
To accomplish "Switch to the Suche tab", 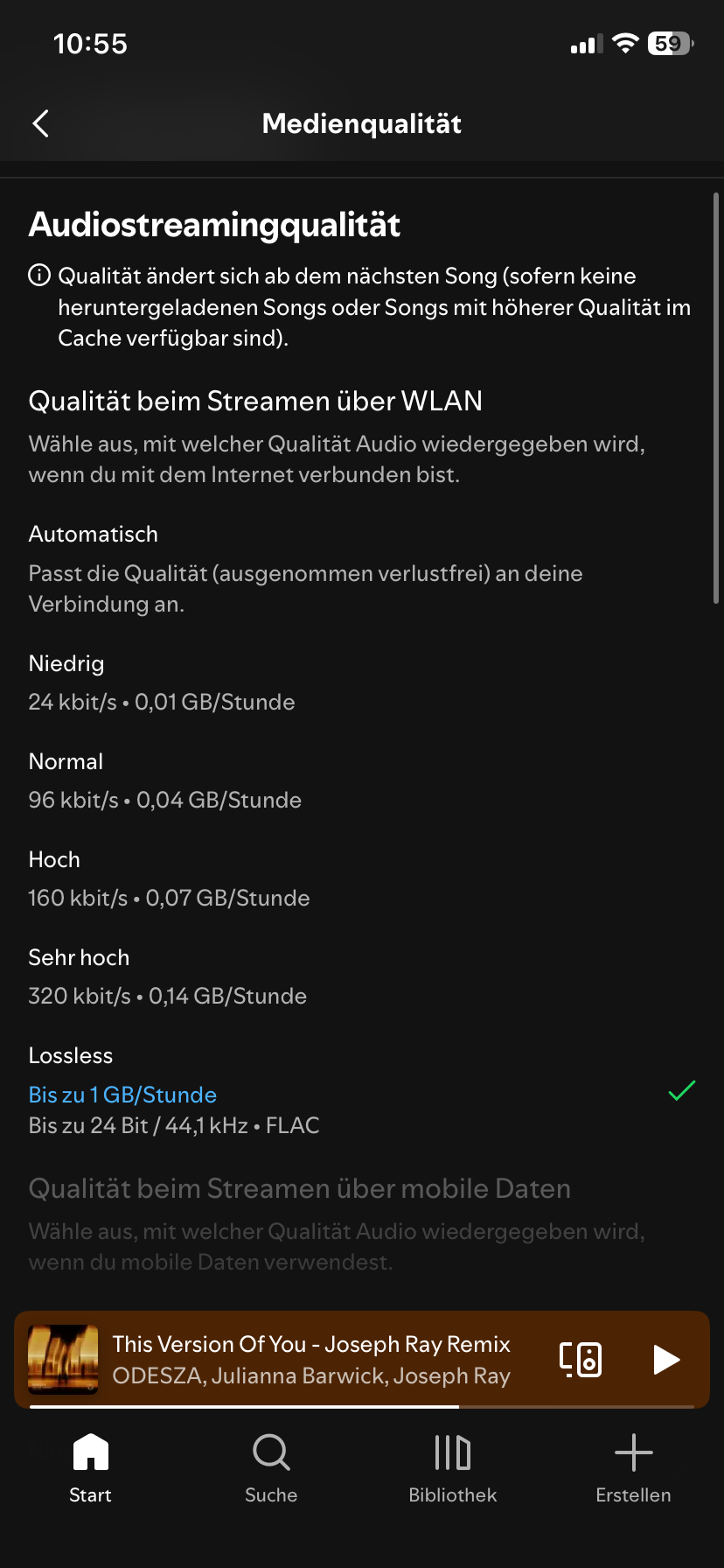I will tap(271, 1466).
